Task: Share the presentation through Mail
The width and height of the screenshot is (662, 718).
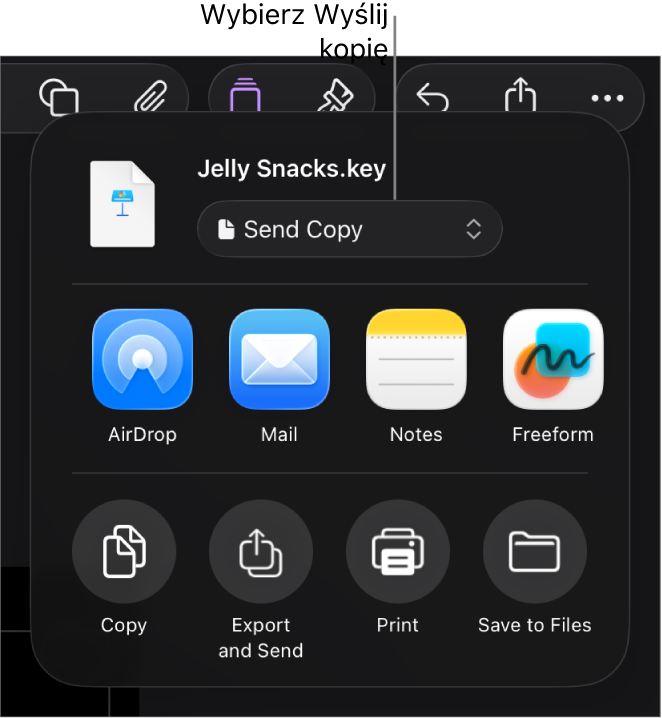Action: click(x=279, y=360)
